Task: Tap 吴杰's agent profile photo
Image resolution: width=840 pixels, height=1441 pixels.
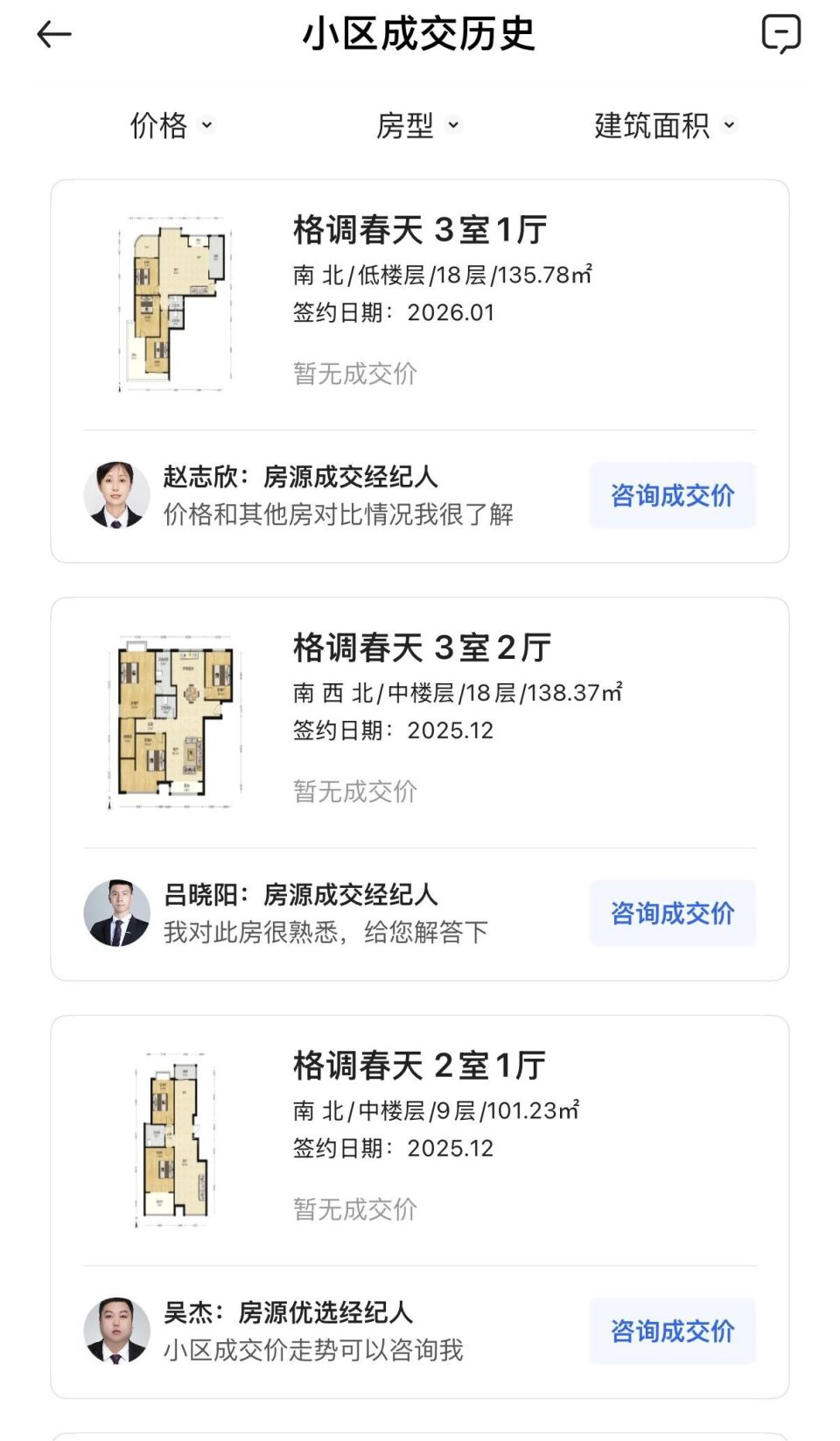Action: click(x=118, y=1331)
